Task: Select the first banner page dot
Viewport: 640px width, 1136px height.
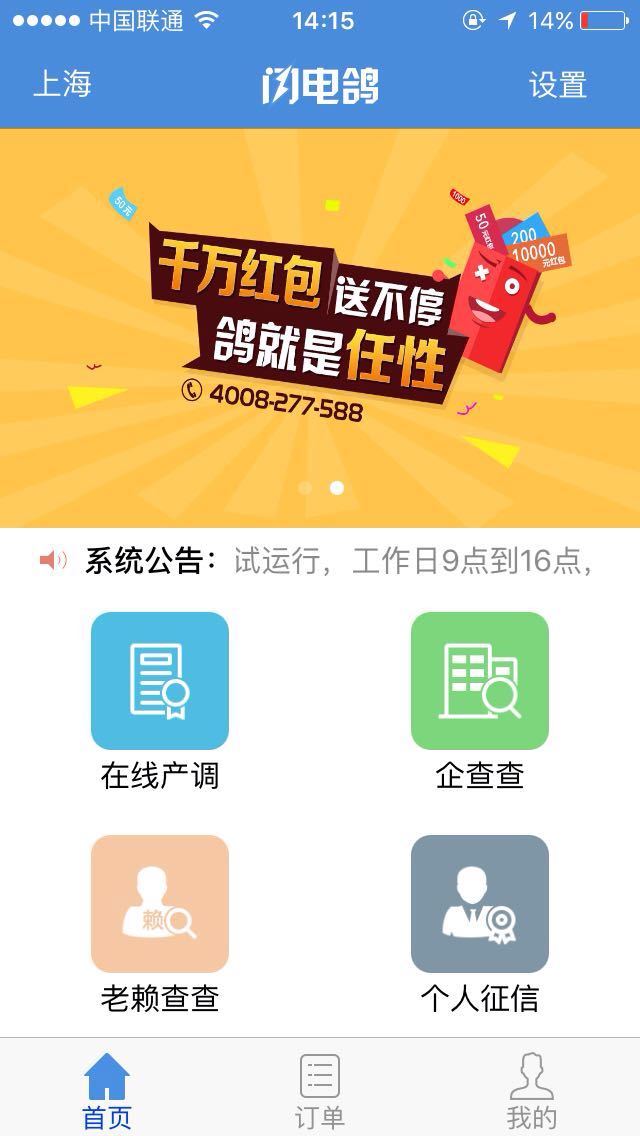Action: coord(305,488)
